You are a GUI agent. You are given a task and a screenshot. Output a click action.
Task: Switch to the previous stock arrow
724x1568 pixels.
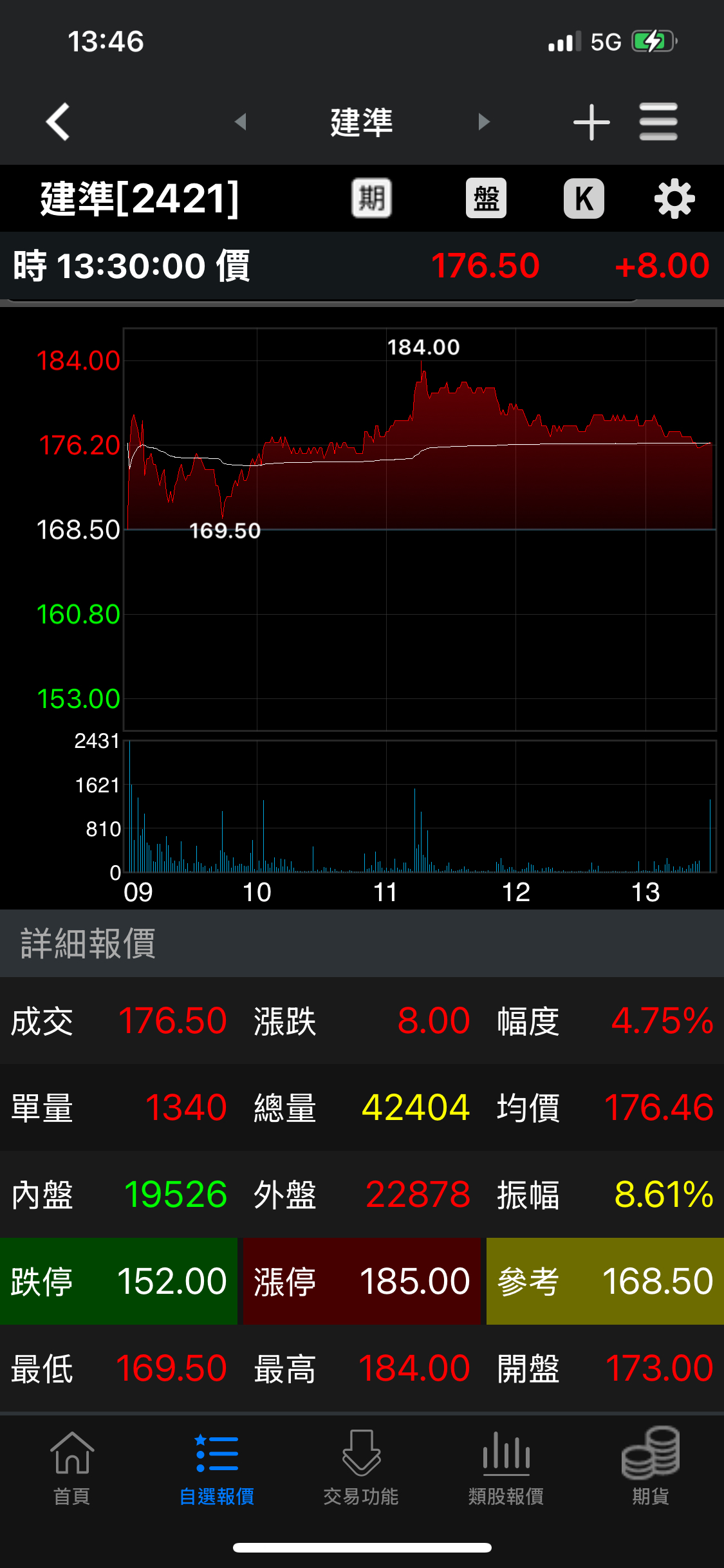pos(241,122)
